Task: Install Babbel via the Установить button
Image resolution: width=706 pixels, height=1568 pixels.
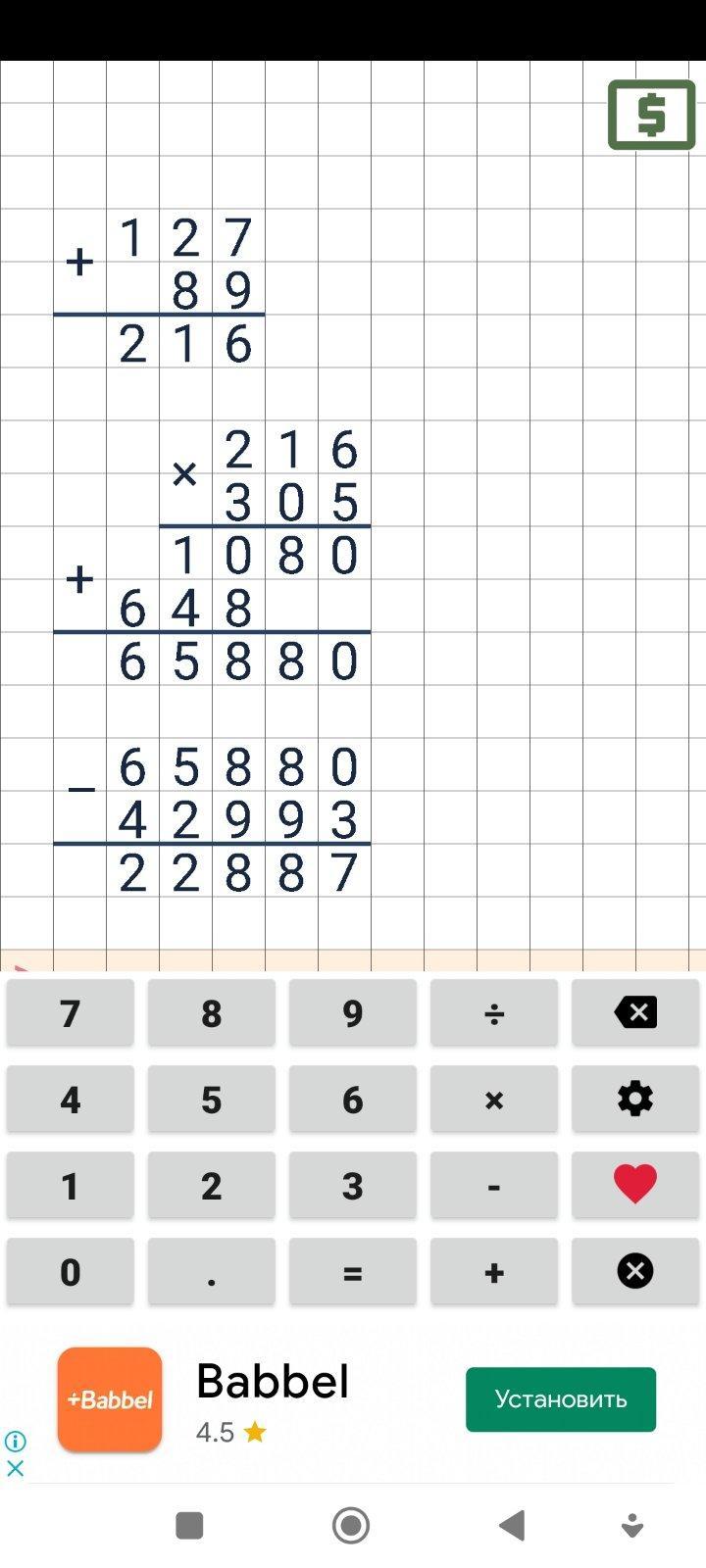Action: click(x=561, y=1399)
